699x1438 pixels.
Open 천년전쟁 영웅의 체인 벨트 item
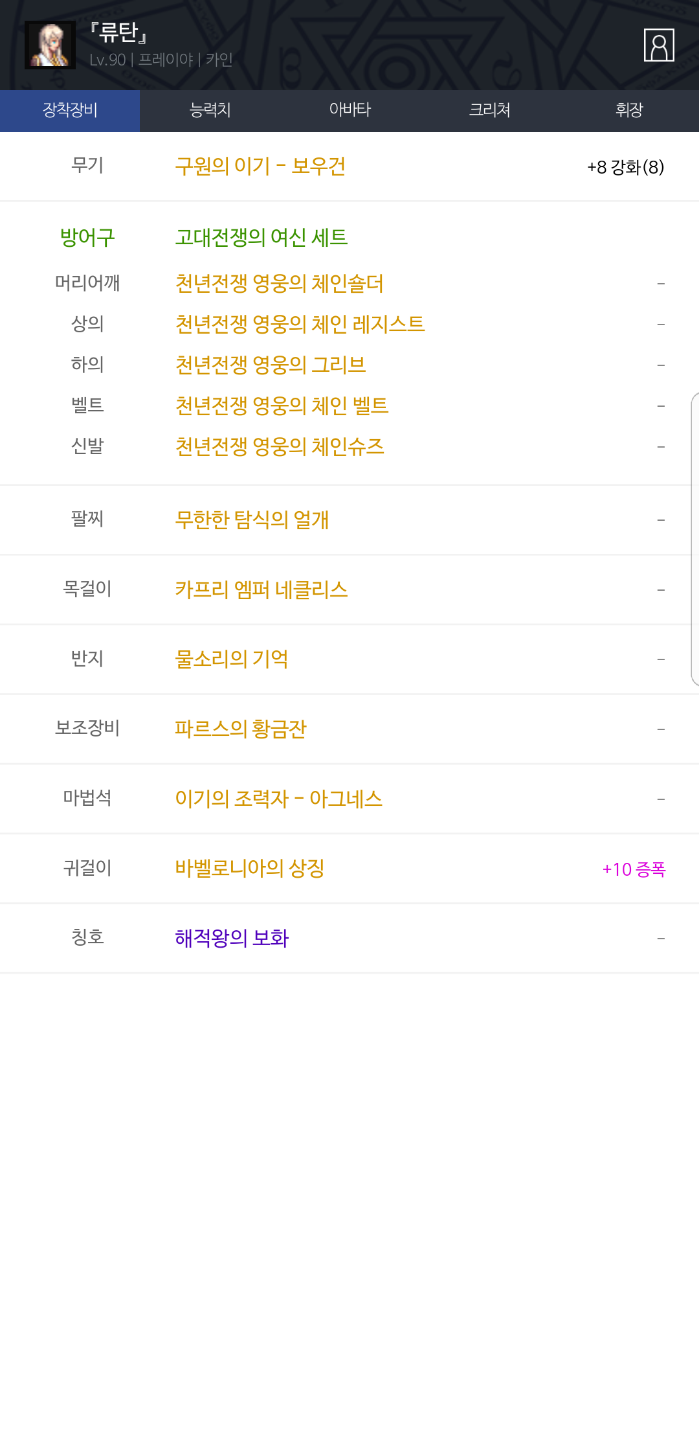tap(282, 405)
